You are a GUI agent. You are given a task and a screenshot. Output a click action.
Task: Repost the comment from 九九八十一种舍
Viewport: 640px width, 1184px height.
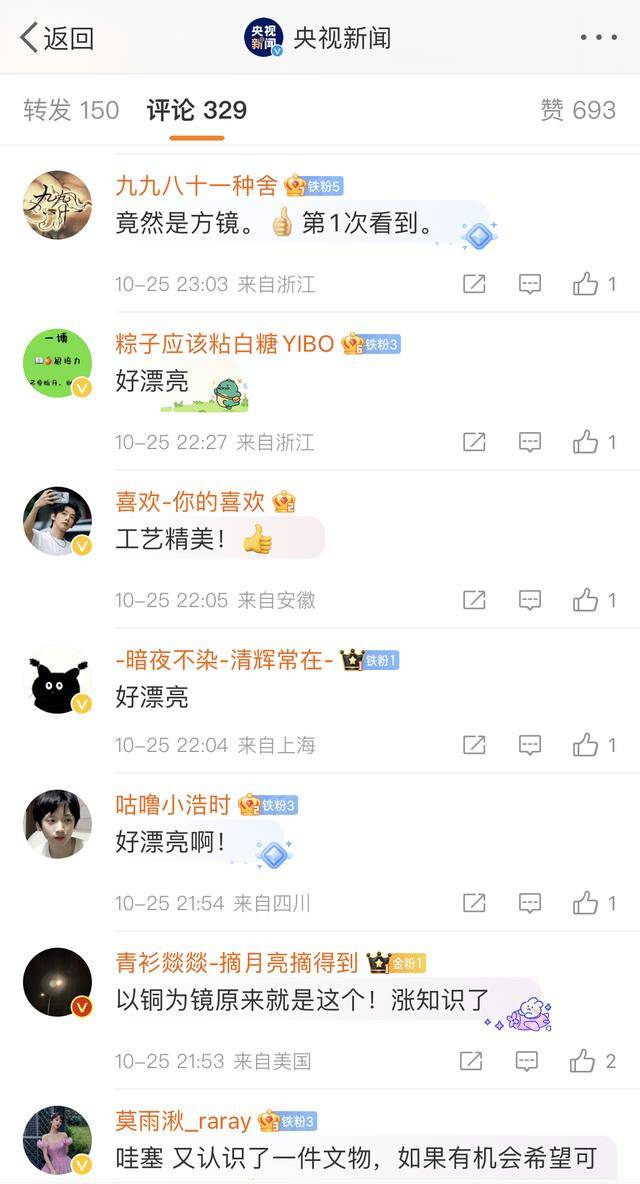point(474,284)
